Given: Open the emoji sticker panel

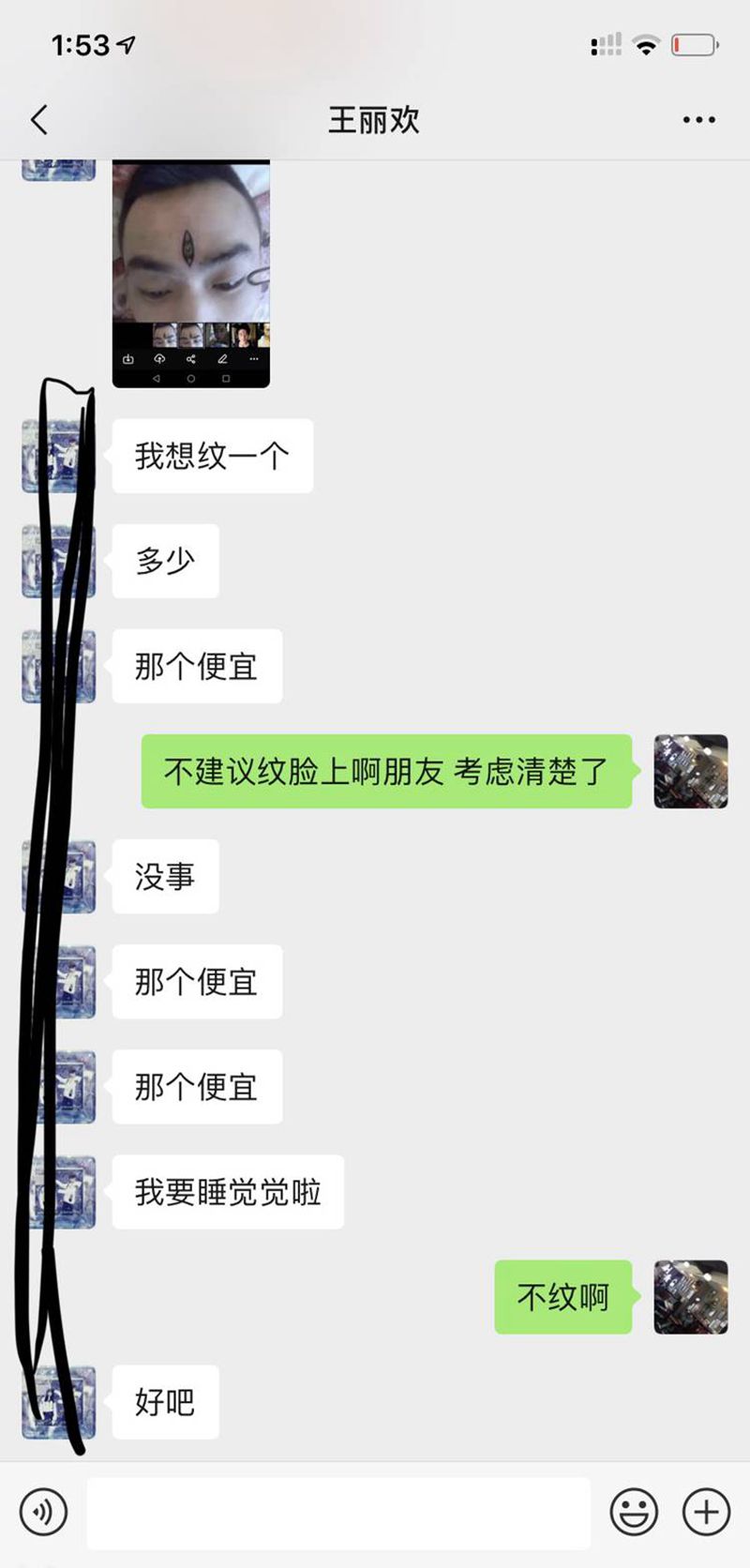Looking at the screenshot, I should tap(634, 1512).
